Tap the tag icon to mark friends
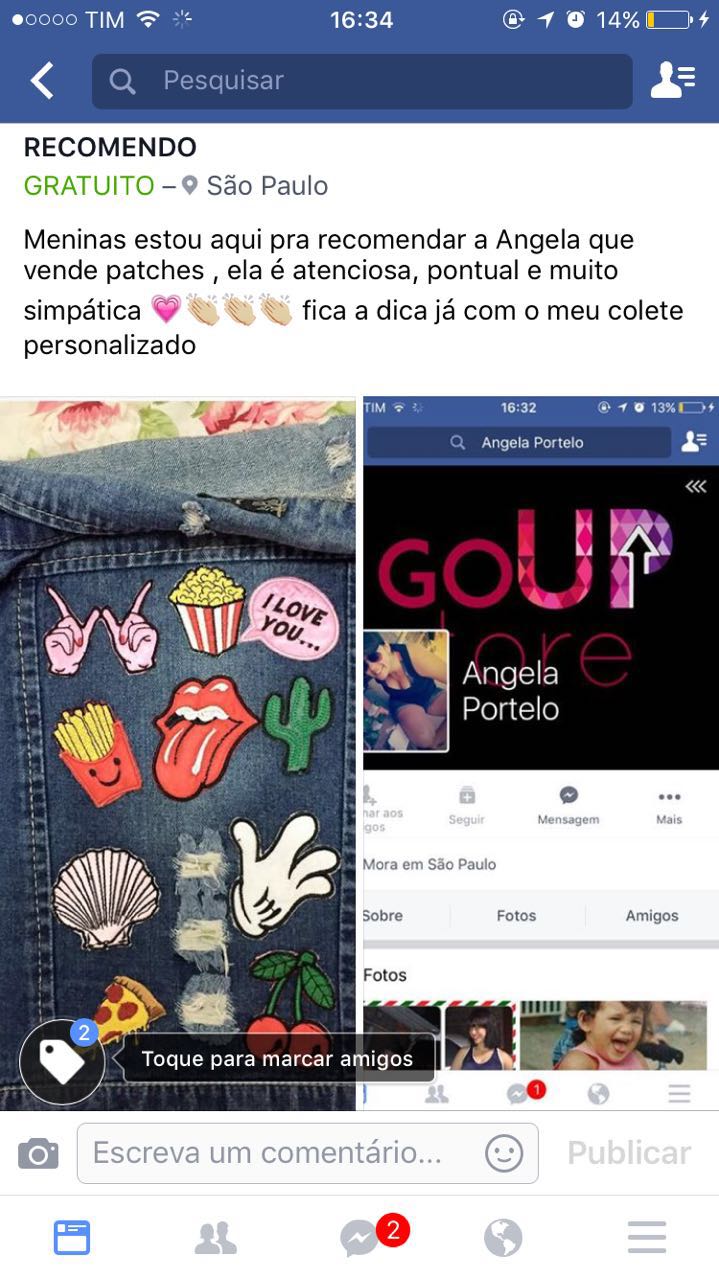This screenshot has width=719, height=1280. click(x=62, y=1062)
